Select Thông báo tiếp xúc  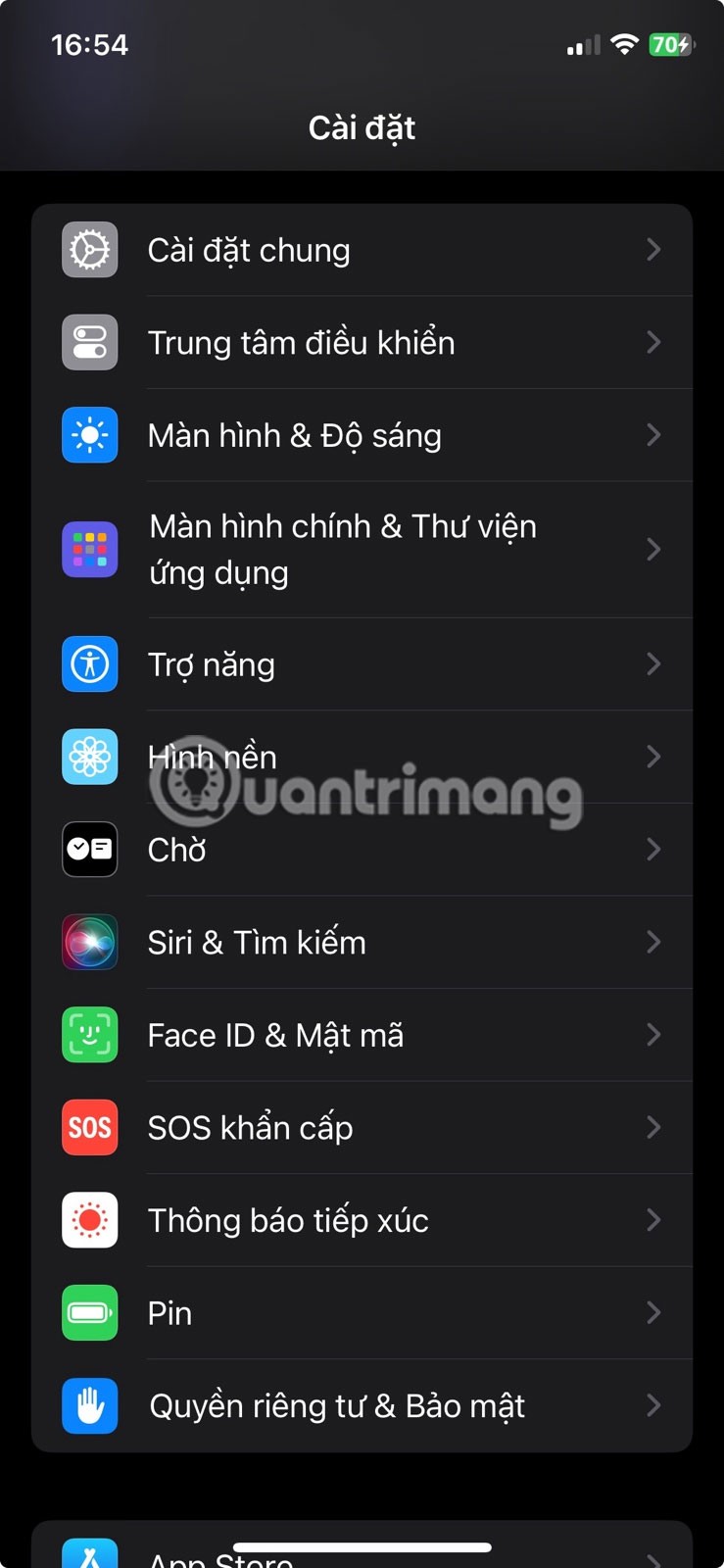coord(362,1220)
